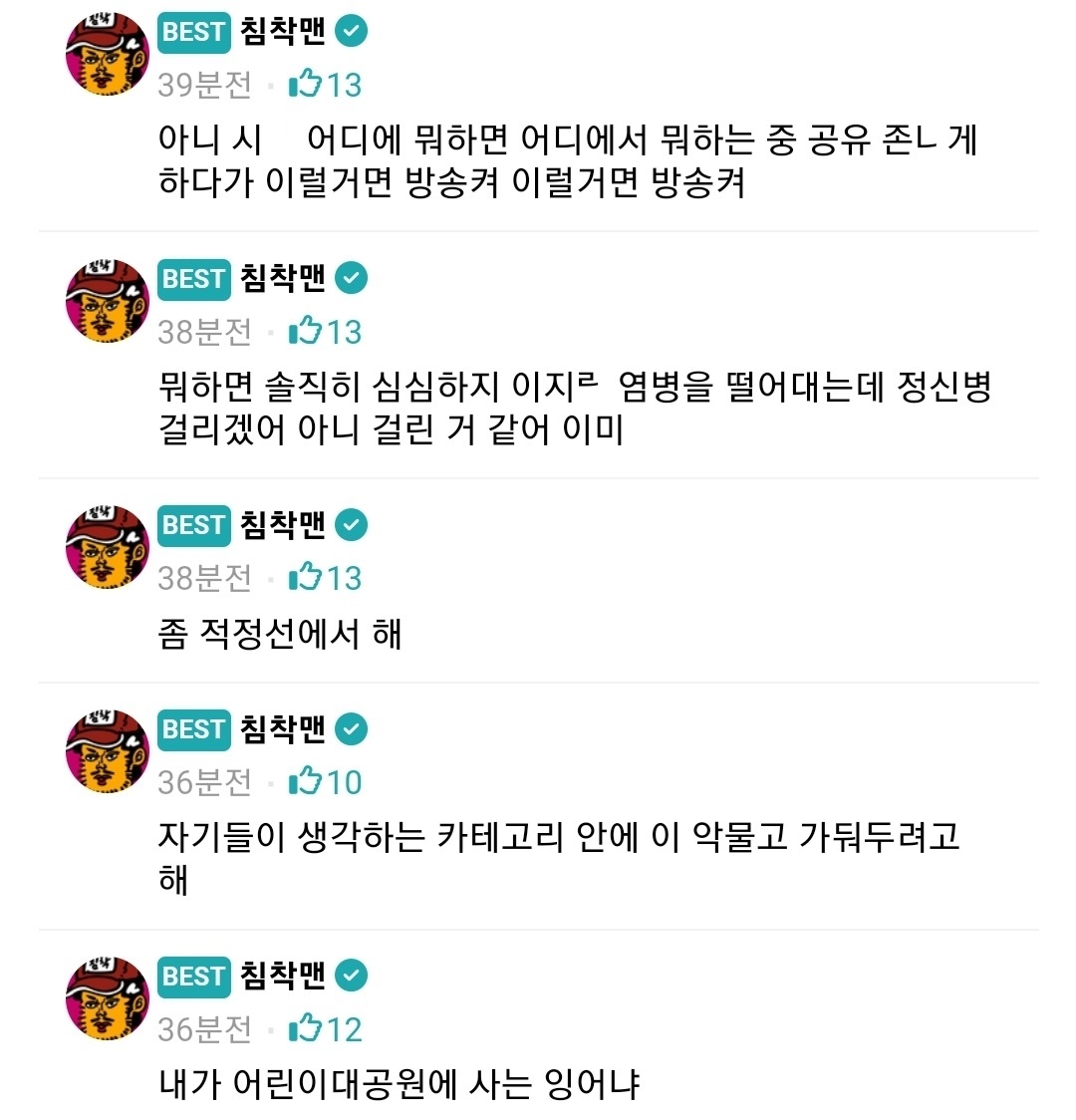Like the comment starting with 아니 시
Screen dimensions: 1076x1120
click(304, 85)
